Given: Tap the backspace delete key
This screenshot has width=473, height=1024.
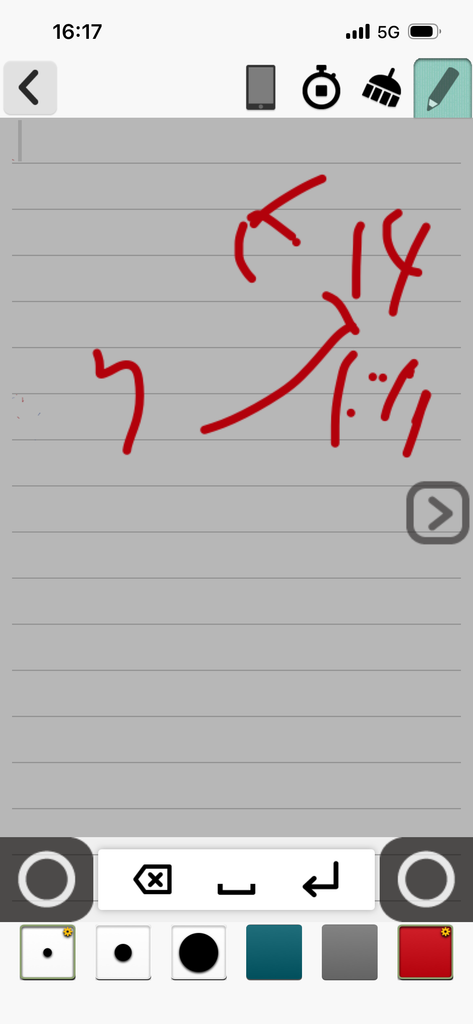Looking at the screenshot, I should 153,880.
